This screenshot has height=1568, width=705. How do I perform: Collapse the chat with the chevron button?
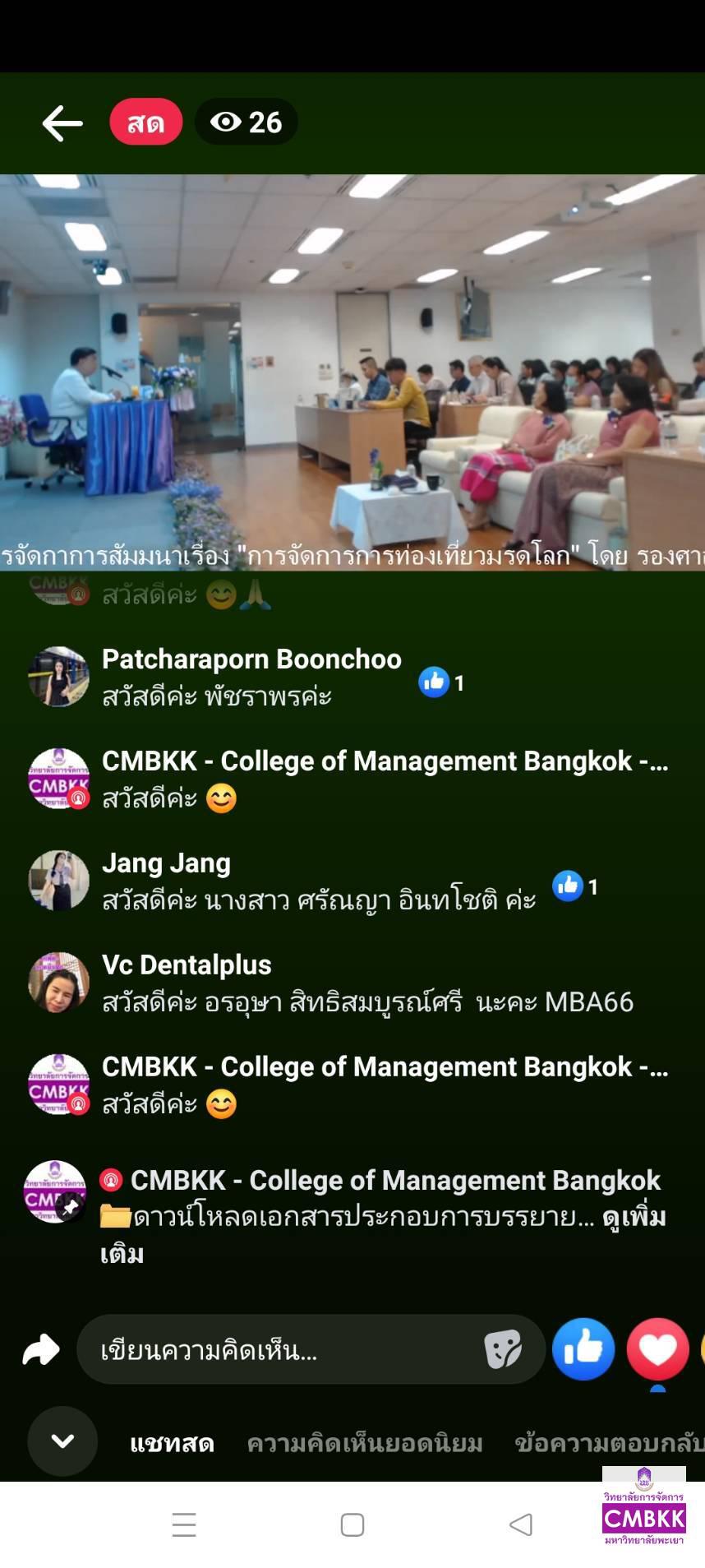tap(62, 1441)
